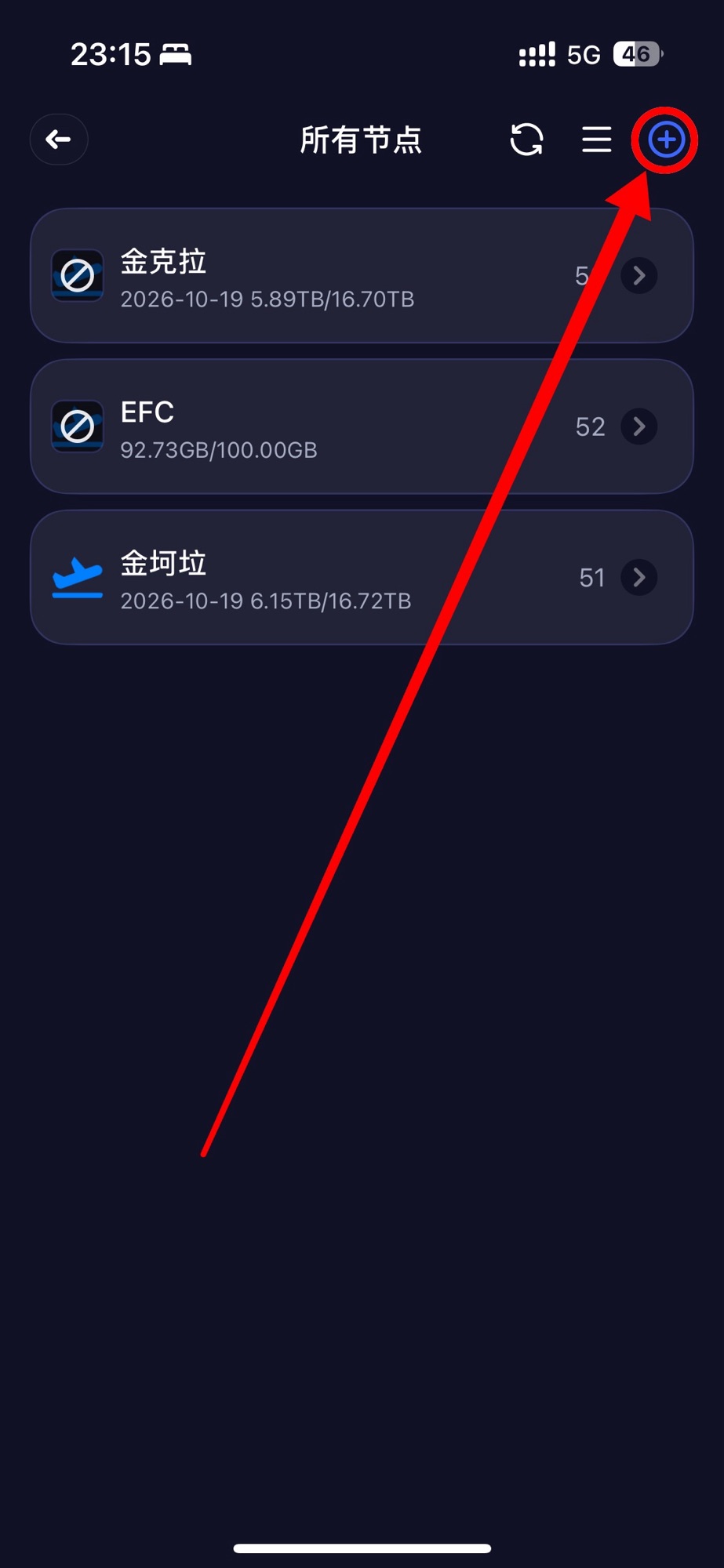Go back using the arrow button
724x1568 pixels.
59,140
